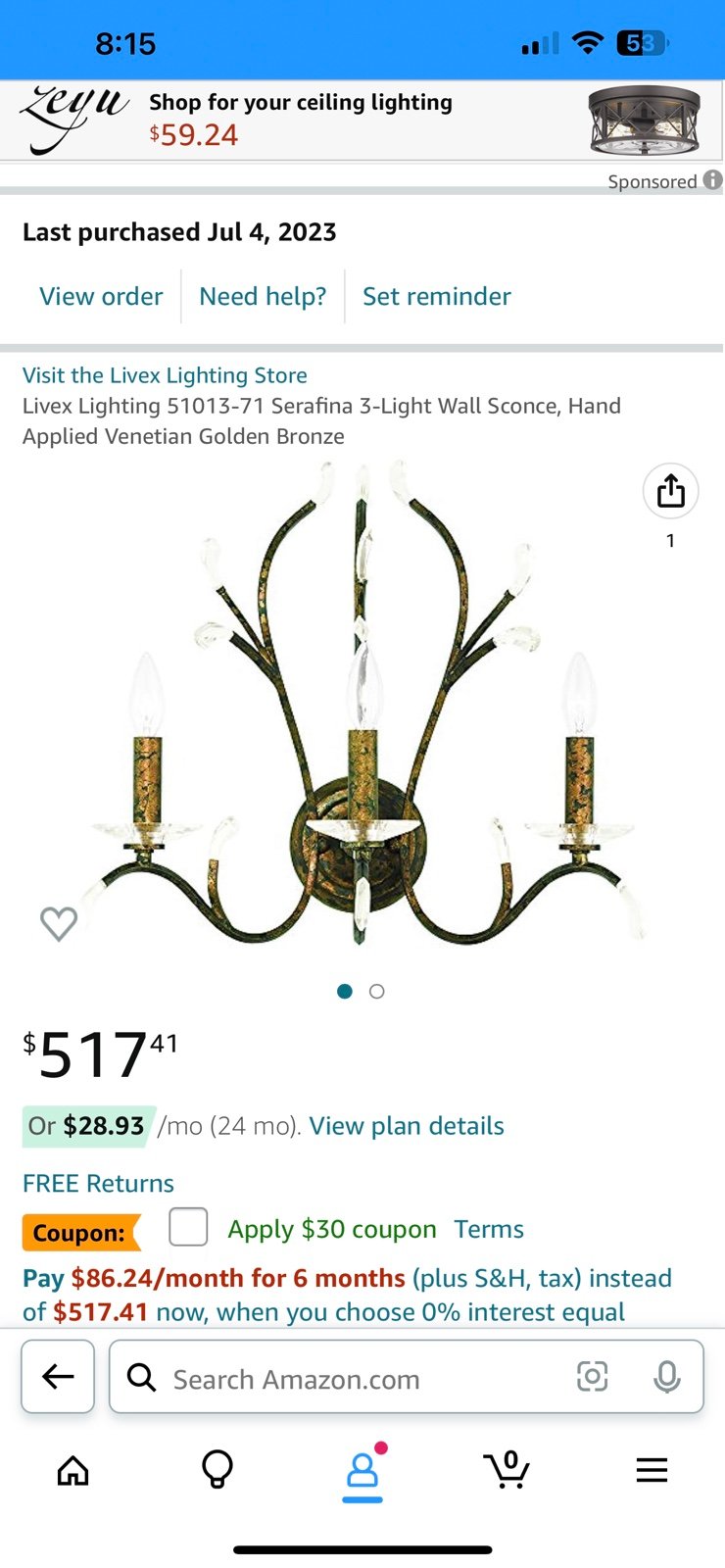Viewport: 725px width, 1568px height.
Task: Jump to second product image dot
Action: coord(377,992)
